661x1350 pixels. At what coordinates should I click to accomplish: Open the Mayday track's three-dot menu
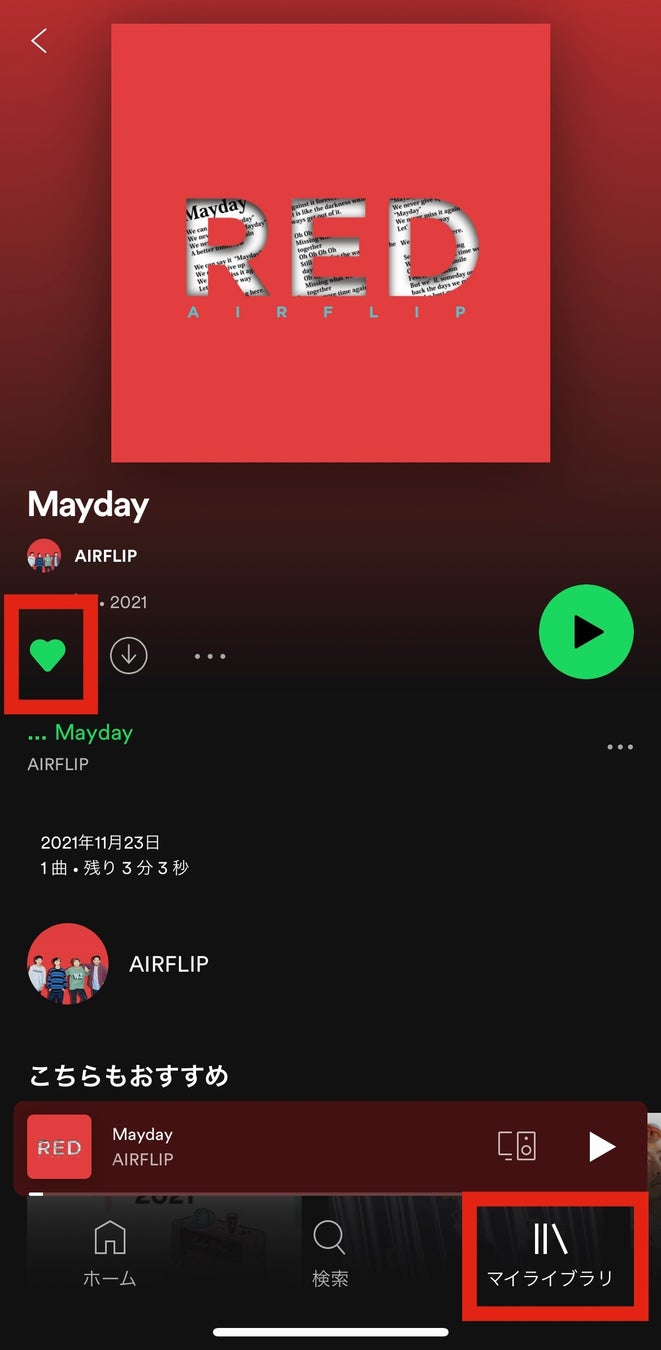[620, 747]
